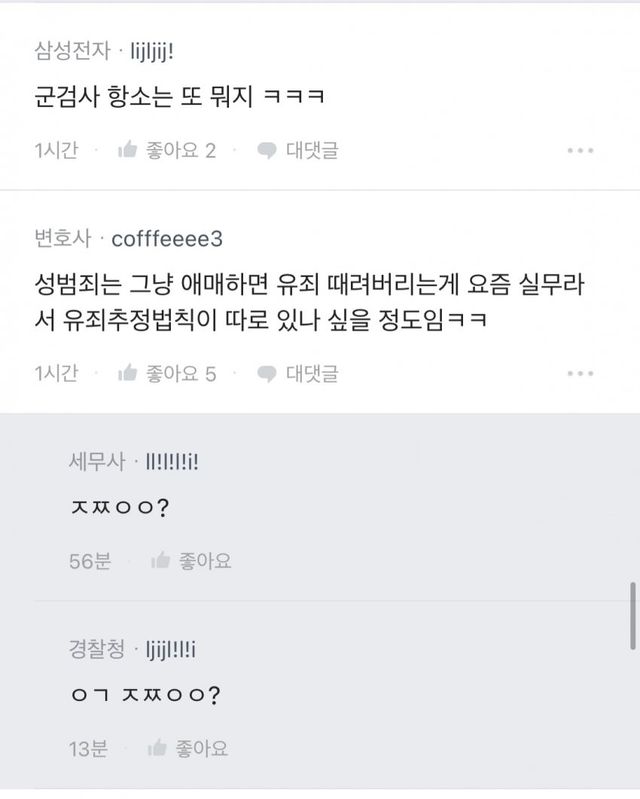
Task: Like the 삼성전자 comment about 군검사 항소
Action: point(166,151)
